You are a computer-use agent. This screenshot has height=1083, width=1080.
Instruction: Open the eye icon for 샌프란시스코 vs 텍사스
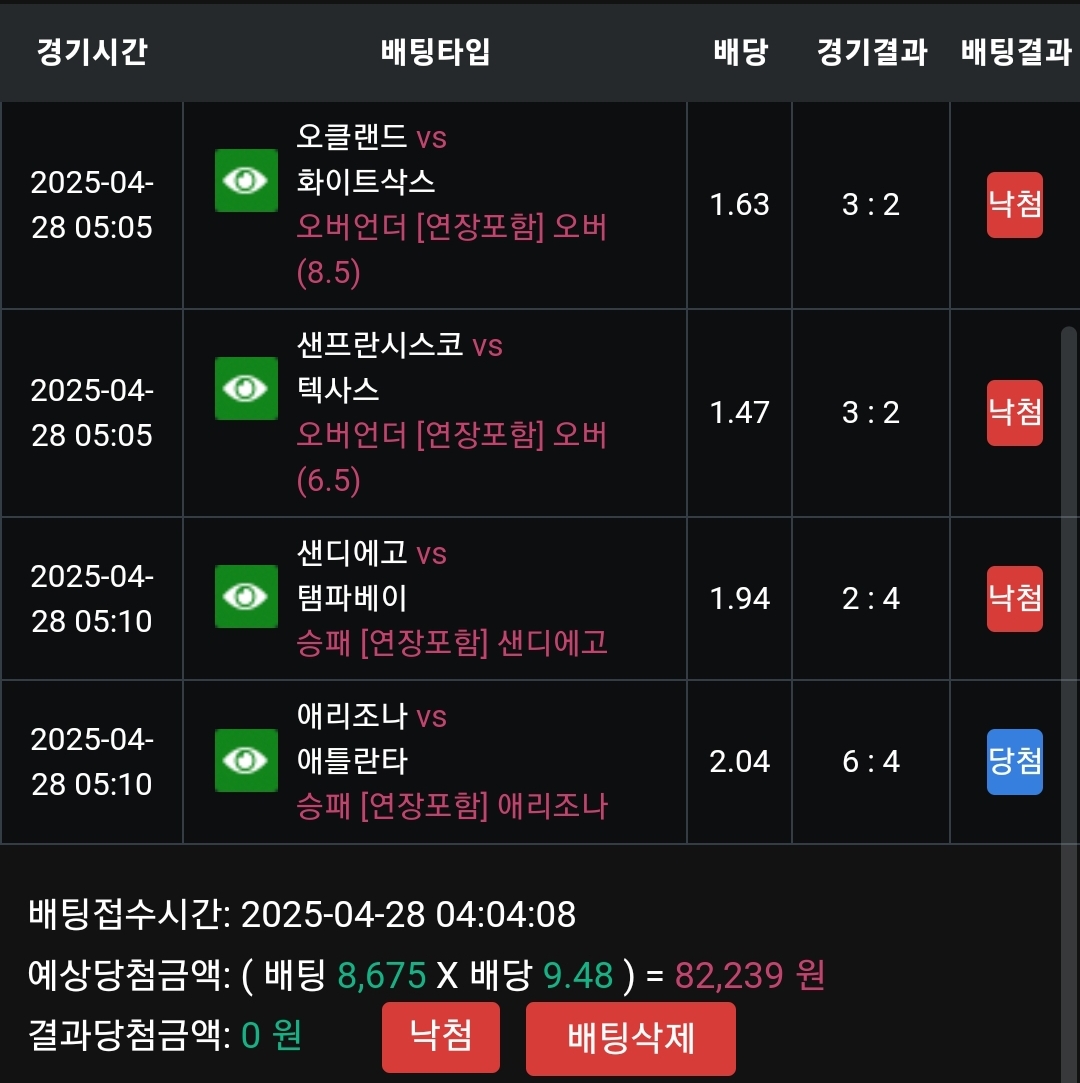pos(246,388)
